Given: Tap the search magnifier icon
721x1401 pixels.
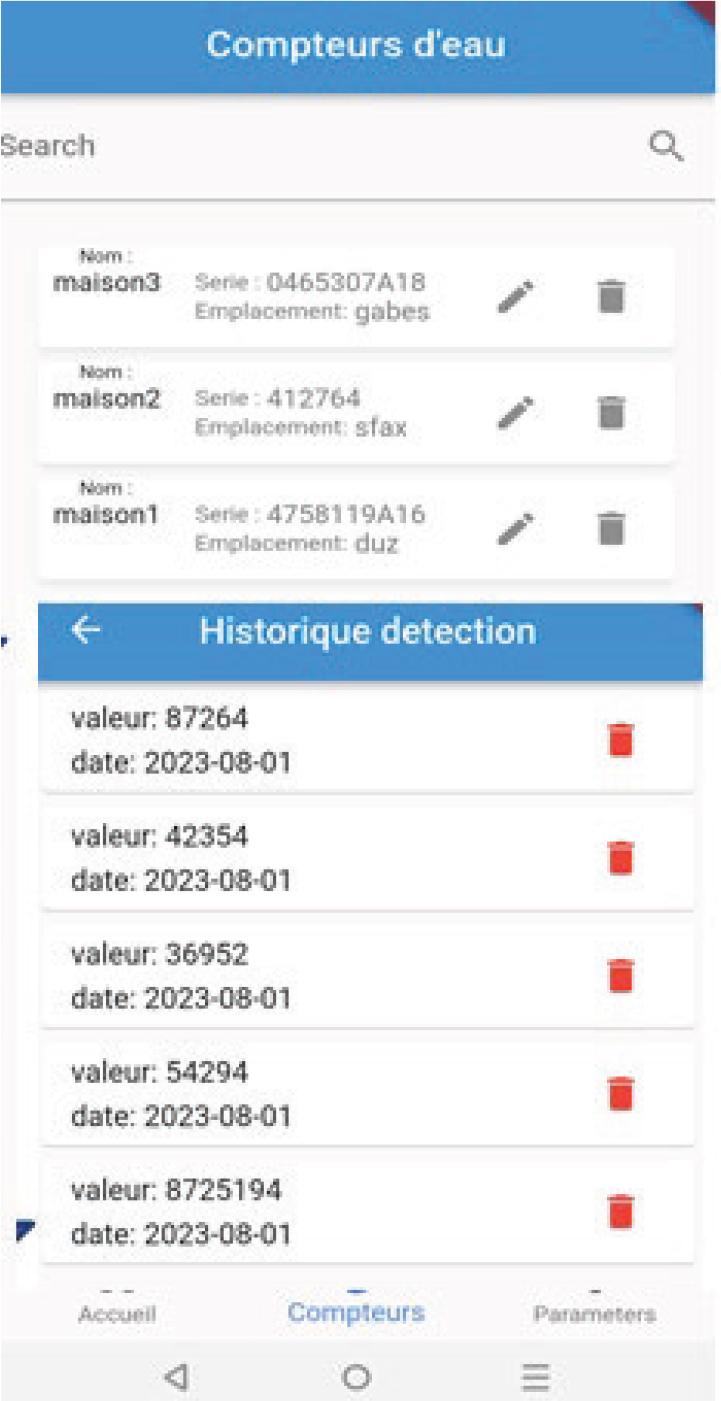Looking at the screenshot, I should pyautogui.click(x=666, y=146).
